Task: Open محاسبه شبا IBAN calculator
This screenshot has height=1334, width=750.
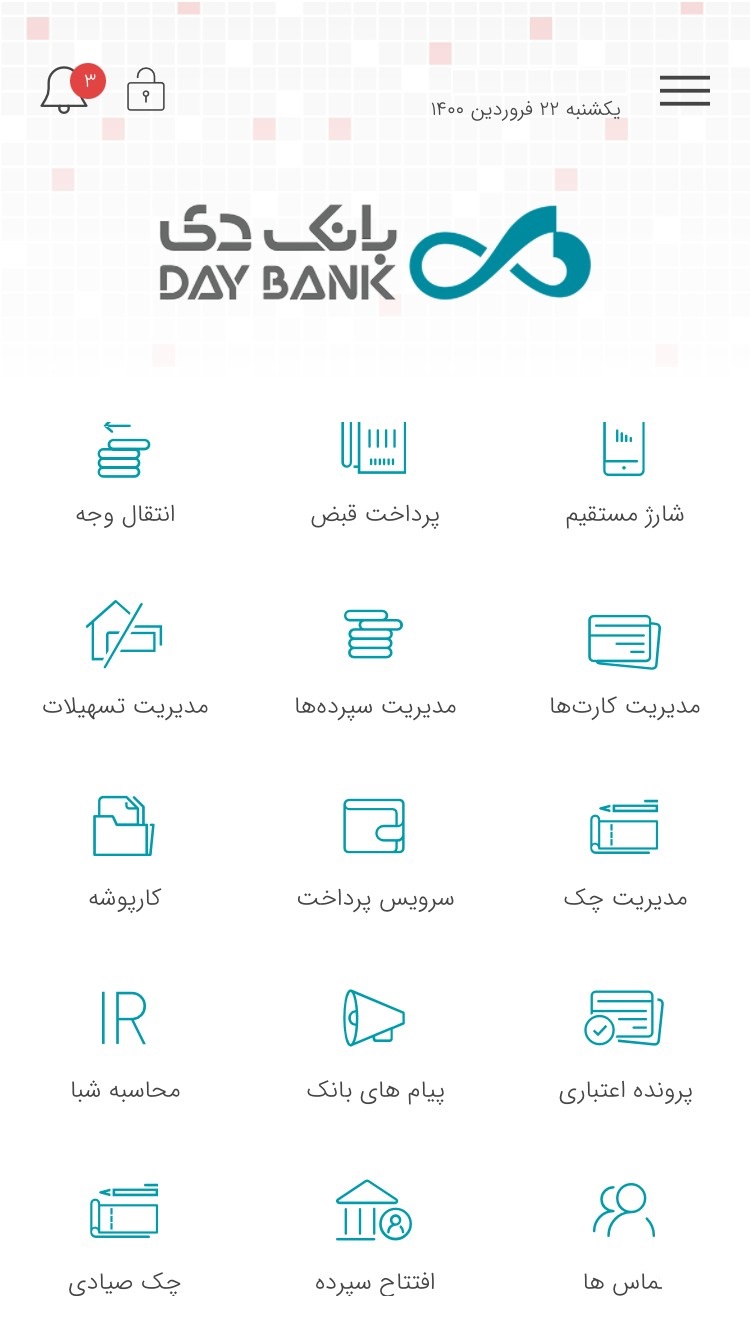Action: click(x=125, y=1045)
